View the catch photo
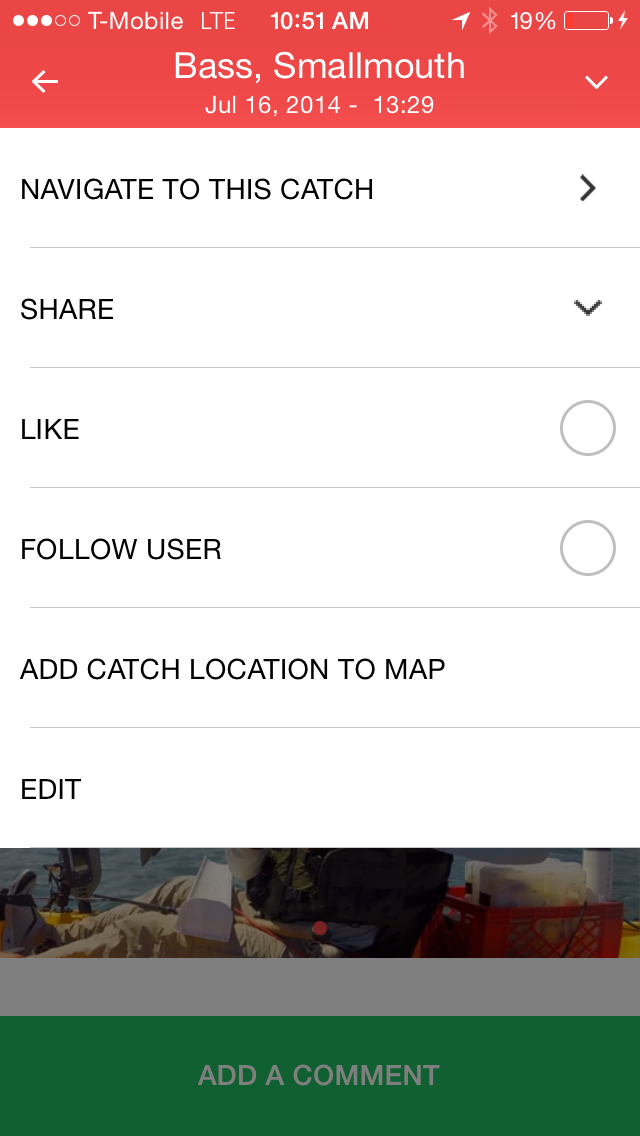This screenshot has width=640, height=1136. point(320,902)
